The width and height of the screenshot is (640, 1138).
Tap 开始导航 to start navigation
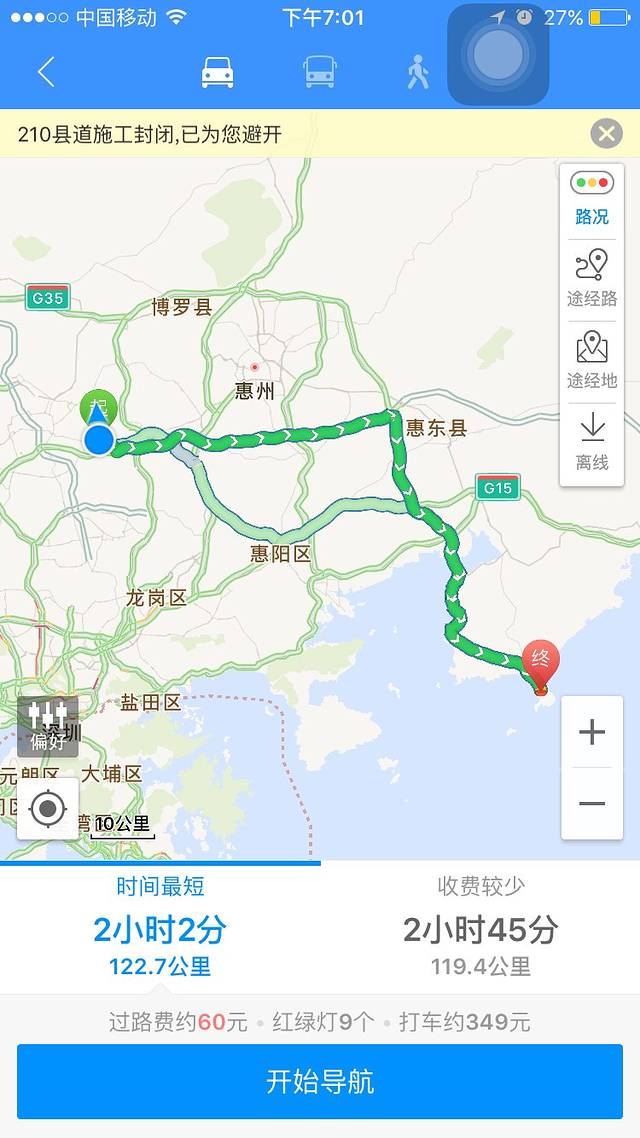click(320, 1082)
